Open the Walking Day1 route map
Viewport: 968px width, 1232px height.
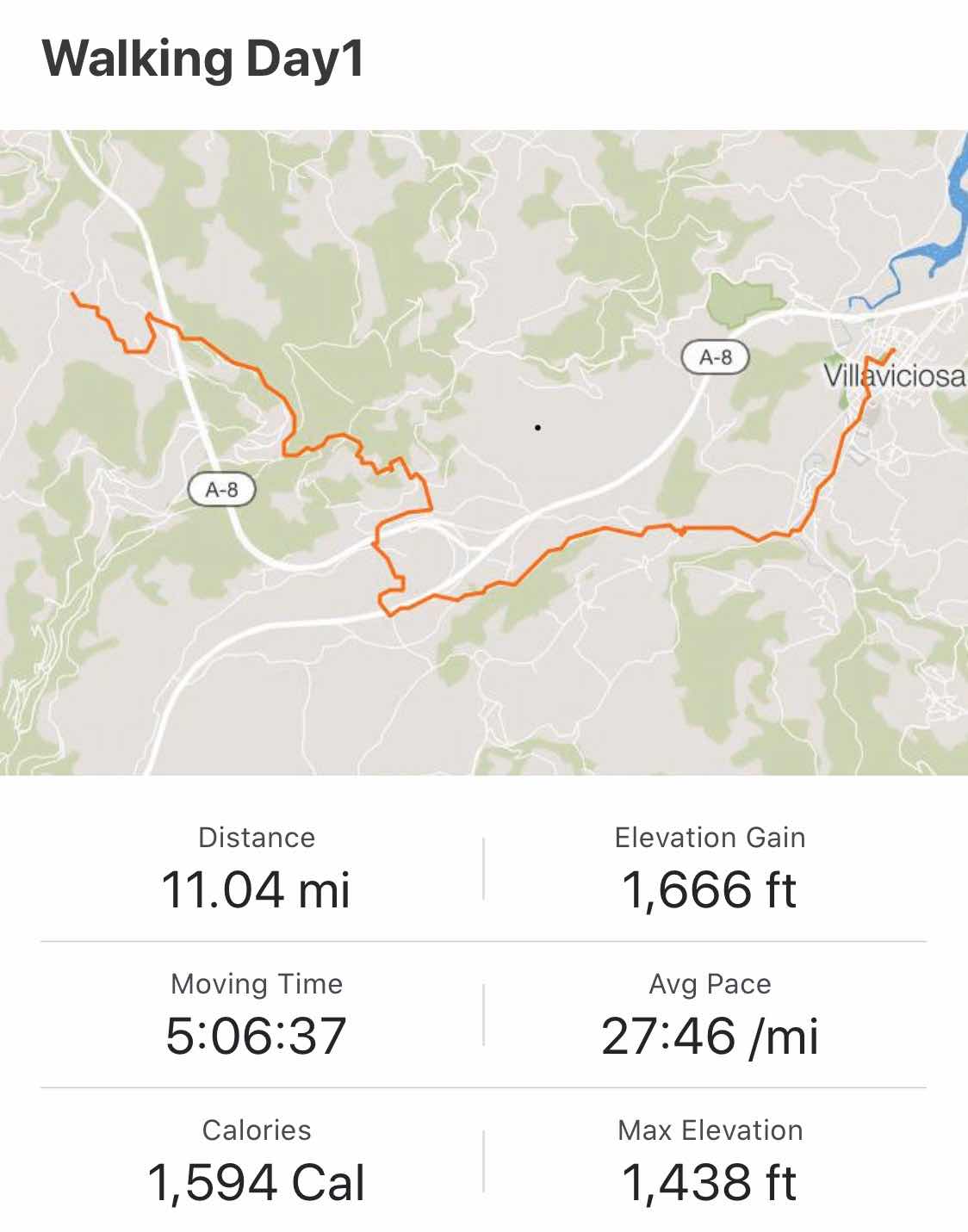[484, 452]
